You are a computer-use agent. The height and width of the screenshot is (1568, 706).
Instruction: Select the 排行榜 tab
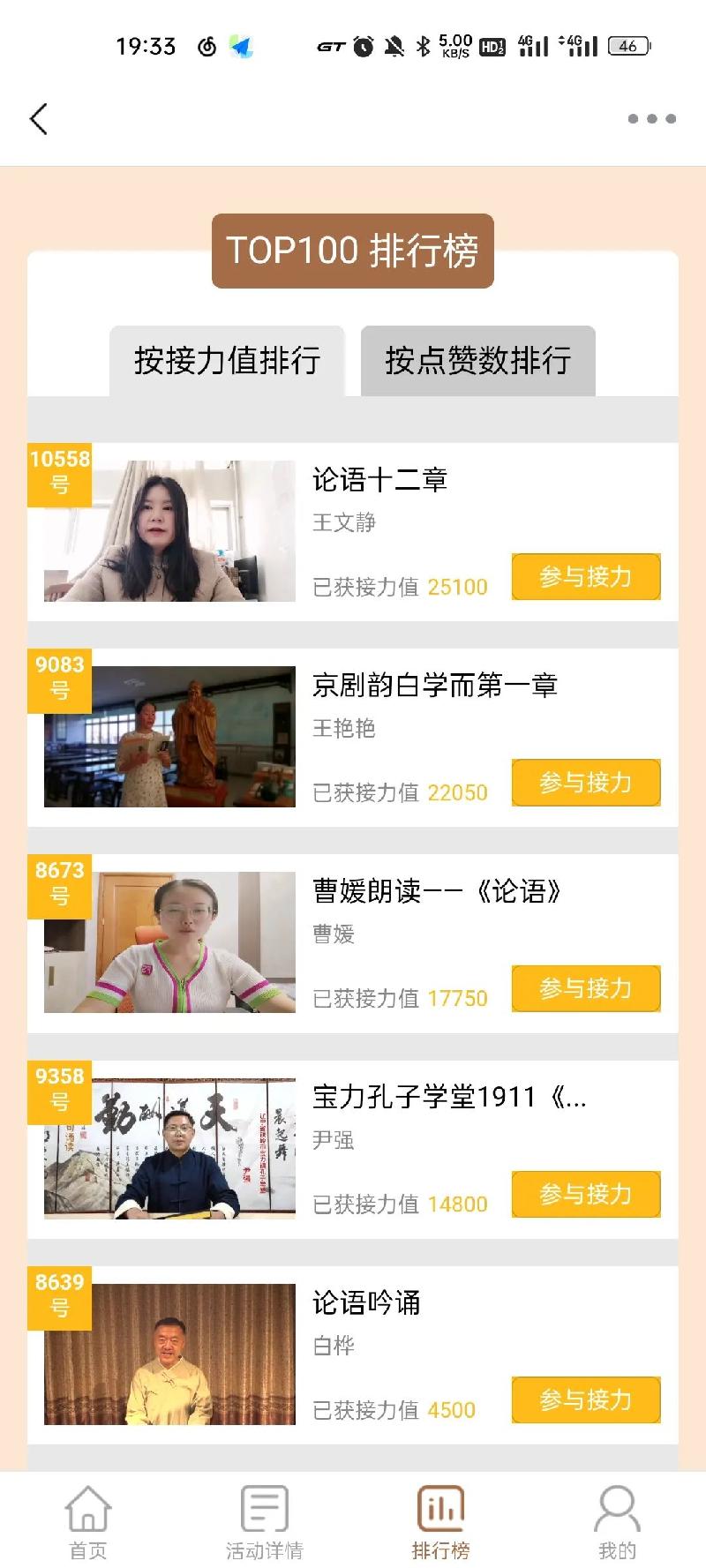(441, 1521)
